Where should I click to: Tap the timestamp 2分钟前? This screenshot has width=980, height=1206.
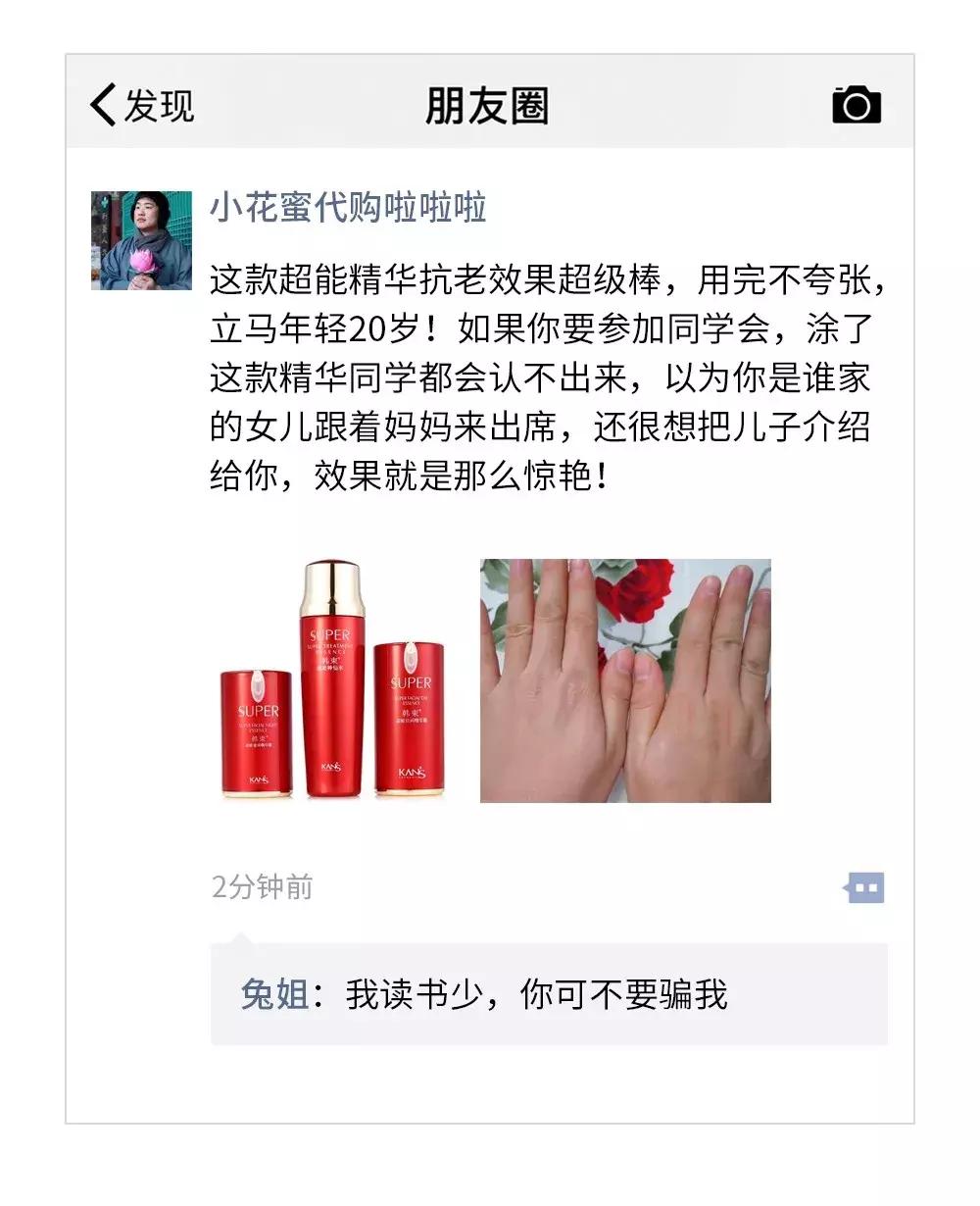point(260,887)
